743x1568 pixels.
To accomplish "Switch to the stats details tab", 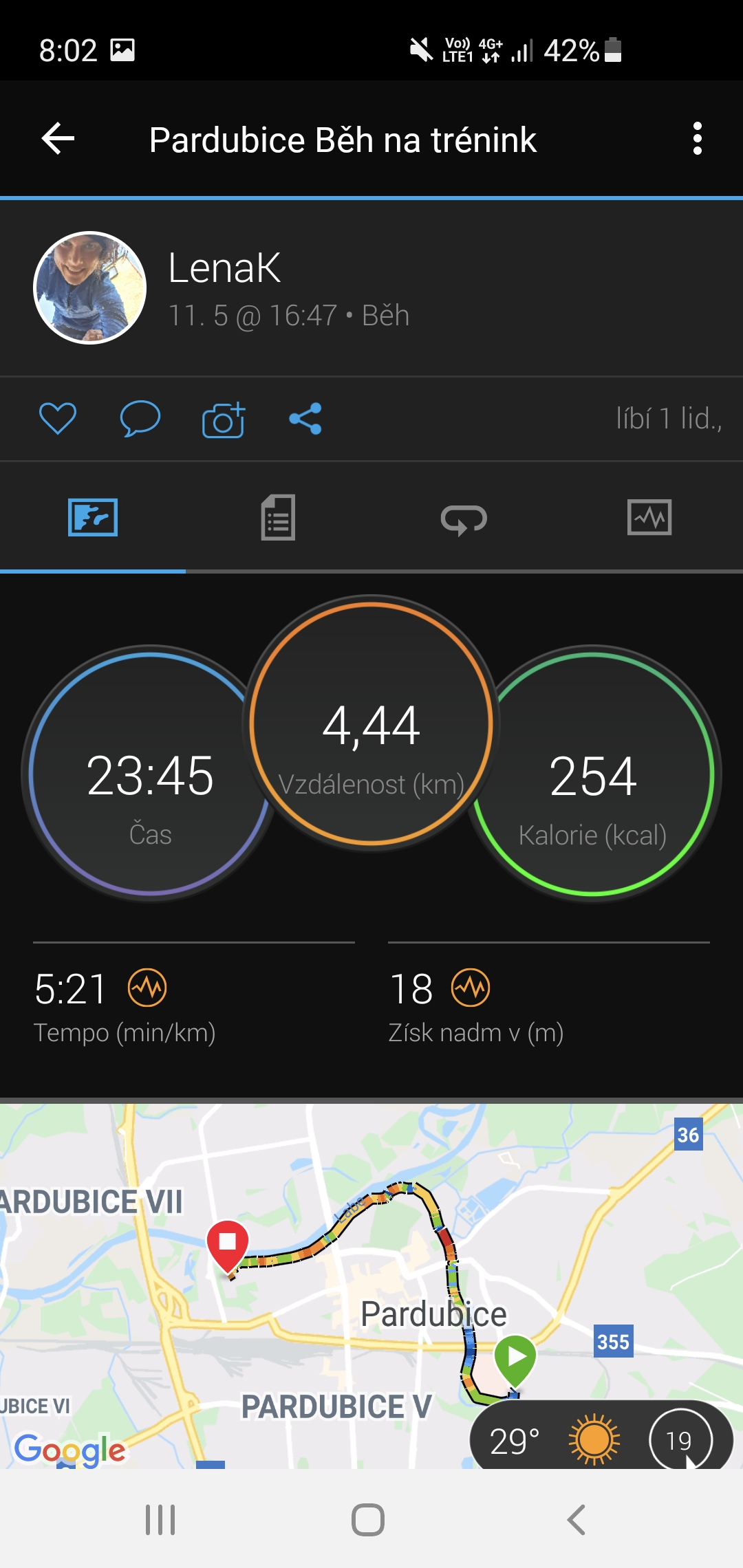I will click(x=278, y=517).
